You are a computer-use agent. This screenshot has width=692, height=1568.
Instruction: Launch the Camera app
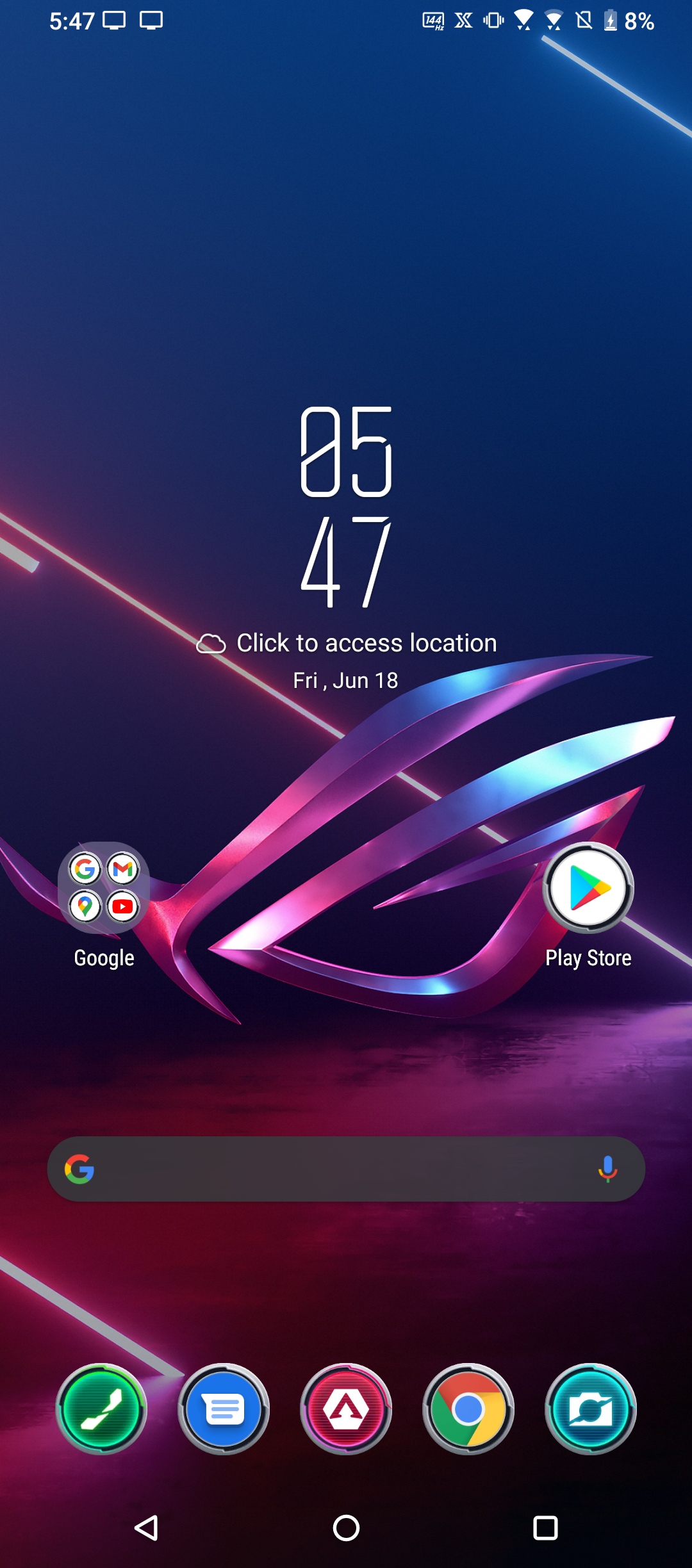(591, 1409)
